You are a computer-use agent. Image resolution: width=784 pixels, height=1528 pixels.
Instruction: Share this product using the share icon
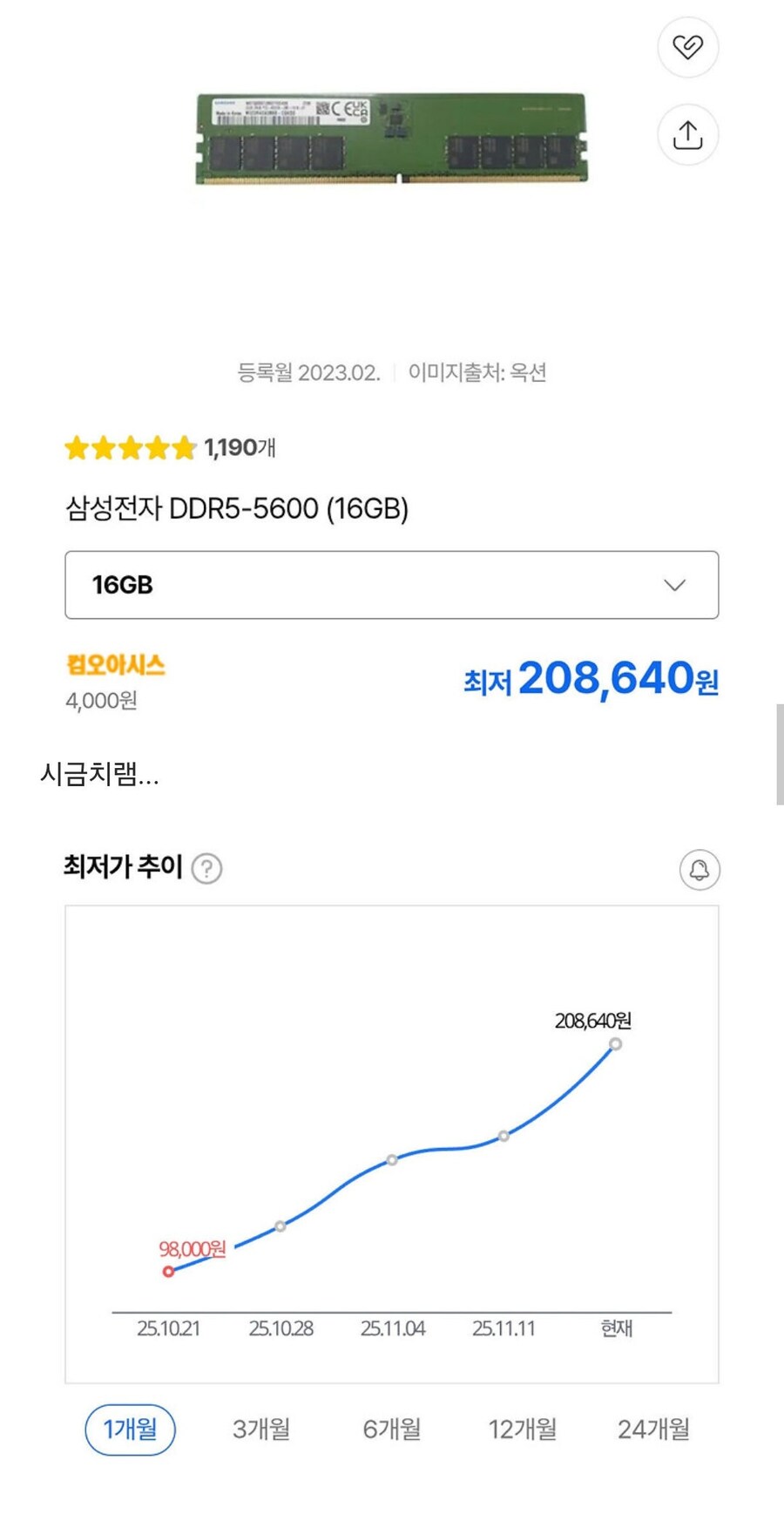tap(687, 133)
